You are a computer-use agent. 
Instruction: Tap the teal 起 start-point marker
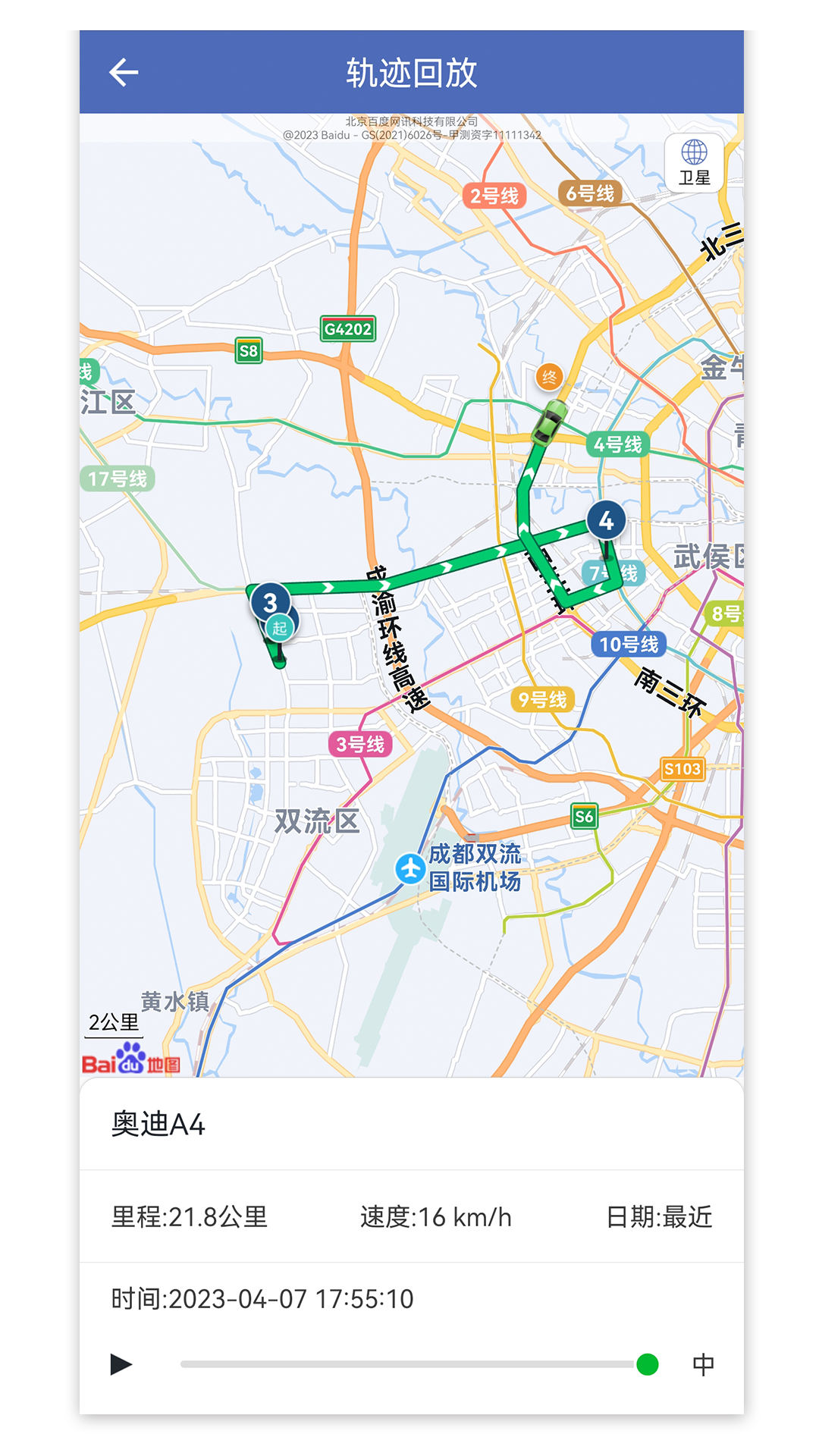click(280, 628)
